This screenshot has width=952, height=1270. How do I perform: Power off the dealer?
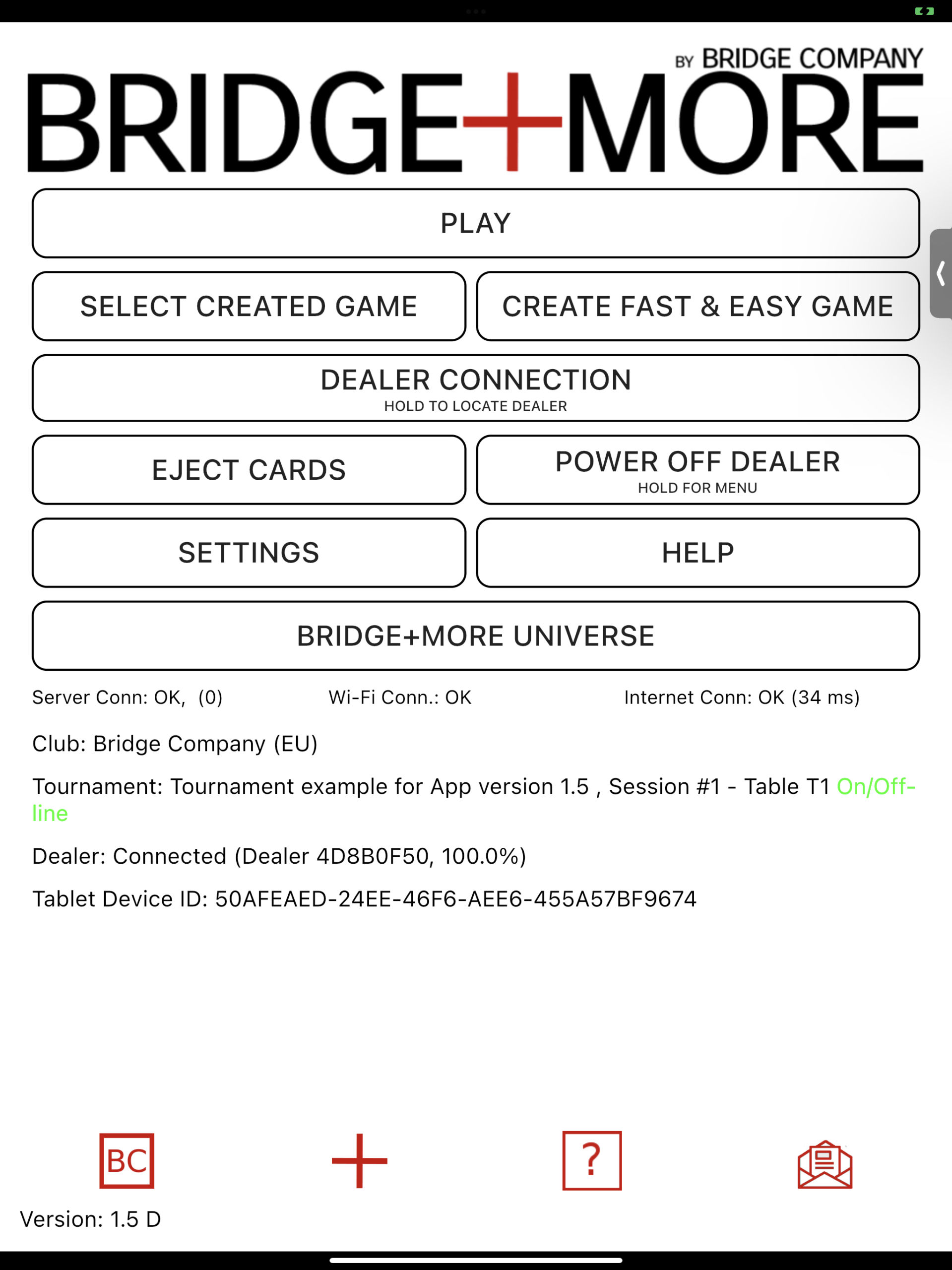coord(698,470)
